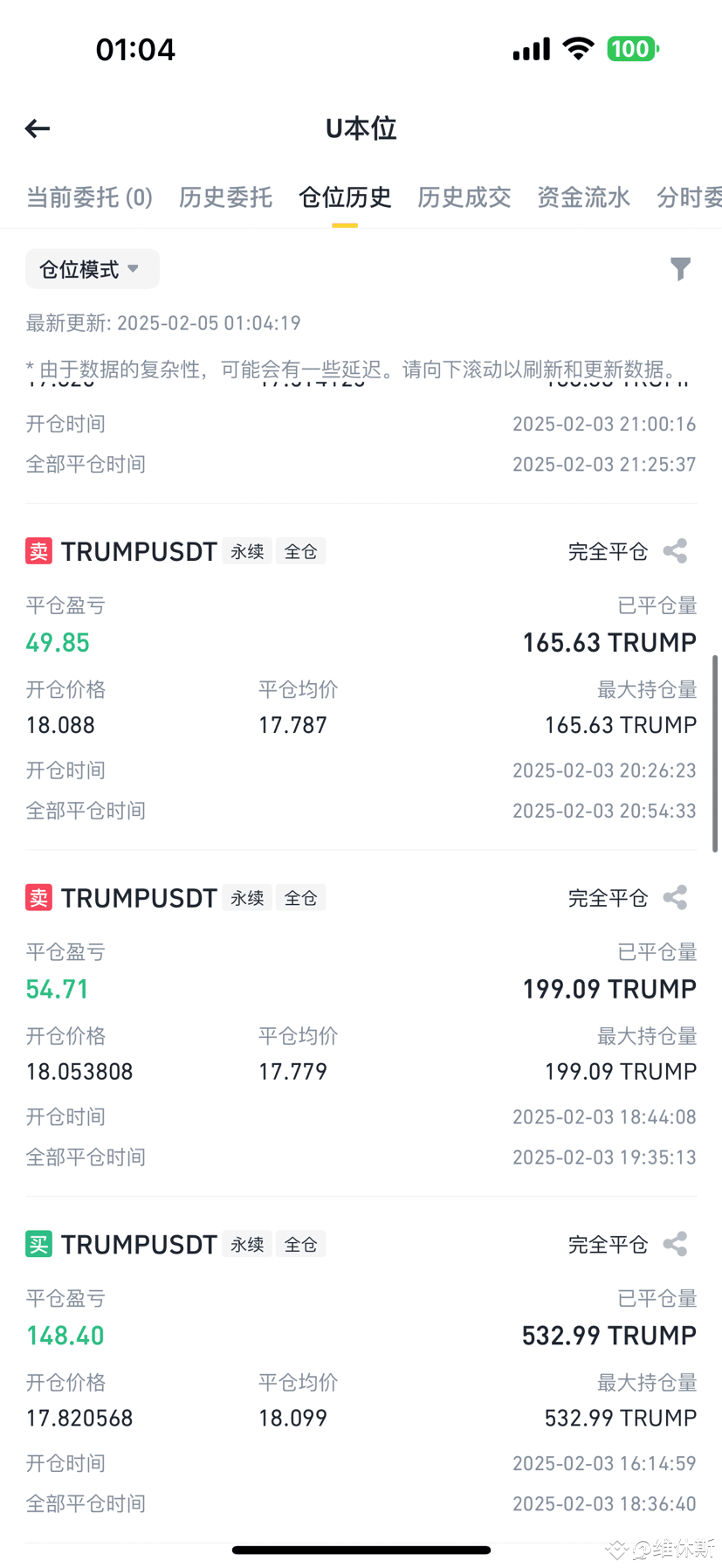The width and height of the screenshot is (722, 1568).
Task: Tap the scrollbar on the right edge
Action: [x=717, y=751]
